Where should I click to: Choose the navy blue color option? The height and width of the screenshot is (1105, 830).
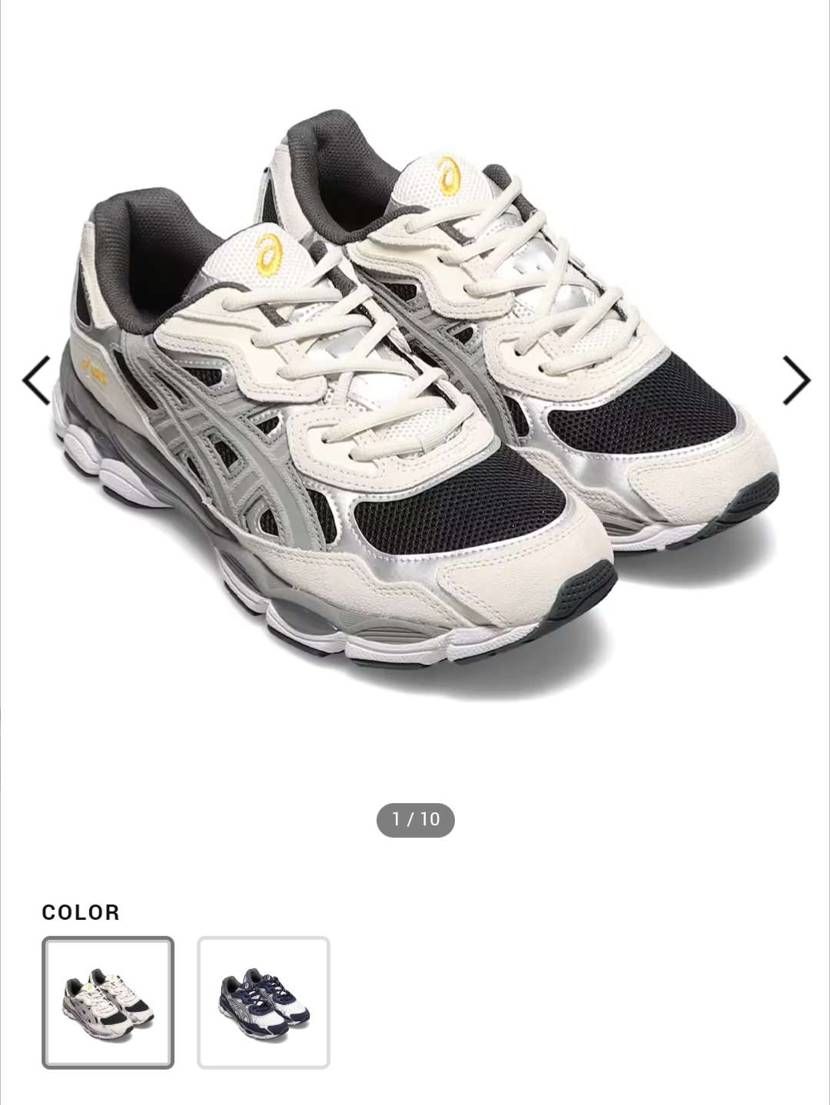pyautogui.click(x=263, y=1002)
